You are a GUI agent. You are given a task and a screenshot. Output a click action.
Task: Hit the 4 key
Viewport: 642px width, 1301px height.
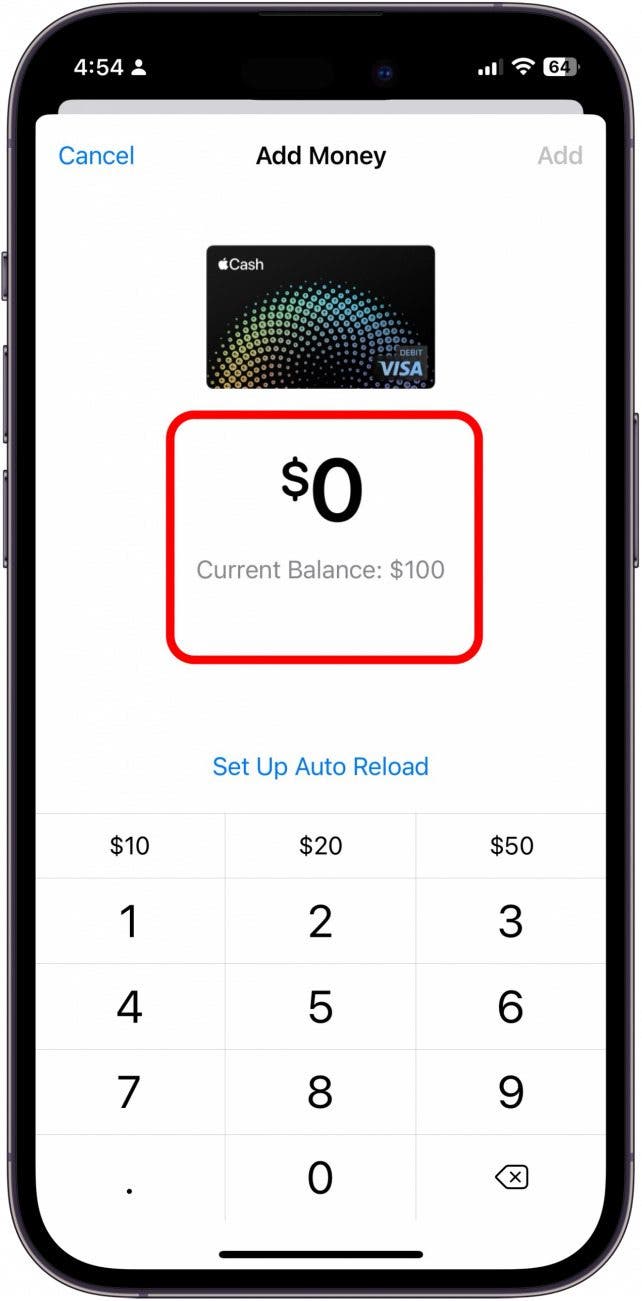point(130,1007)
